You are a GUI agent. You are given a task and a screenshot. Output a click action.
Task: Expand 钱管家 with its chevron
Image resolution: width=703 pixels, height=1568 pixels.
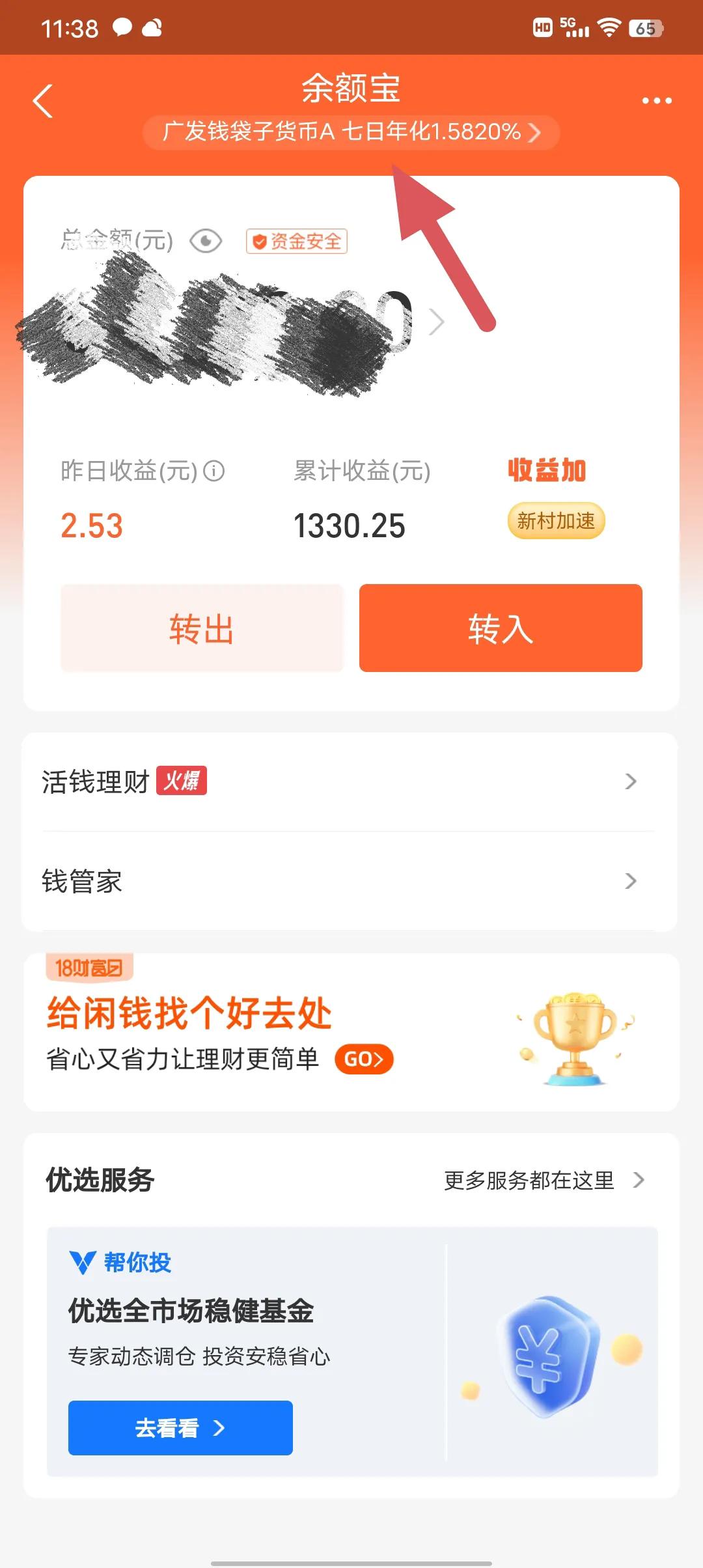(x=630, y=882)
